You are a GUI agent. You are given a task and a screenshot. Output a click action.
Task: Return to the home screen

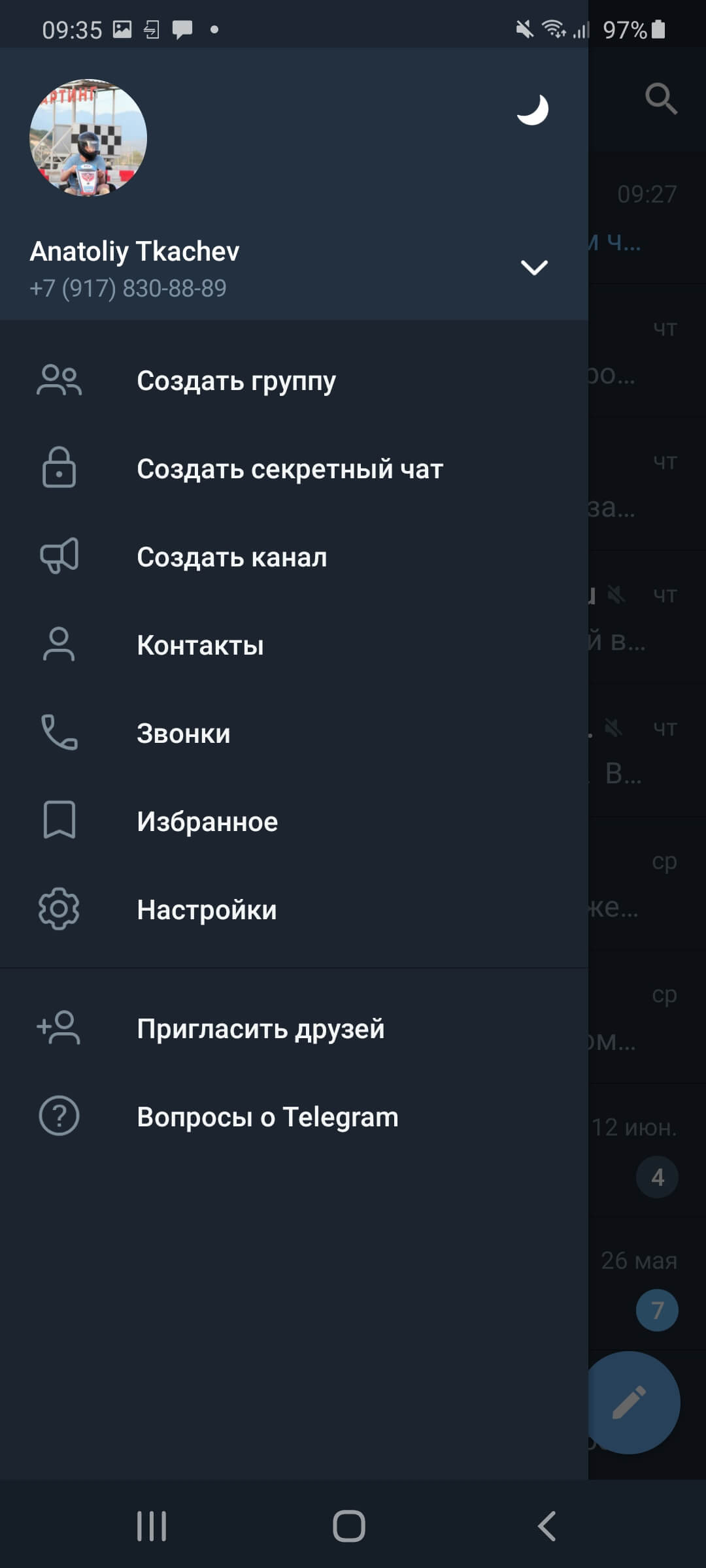(x=349, y=1526)
